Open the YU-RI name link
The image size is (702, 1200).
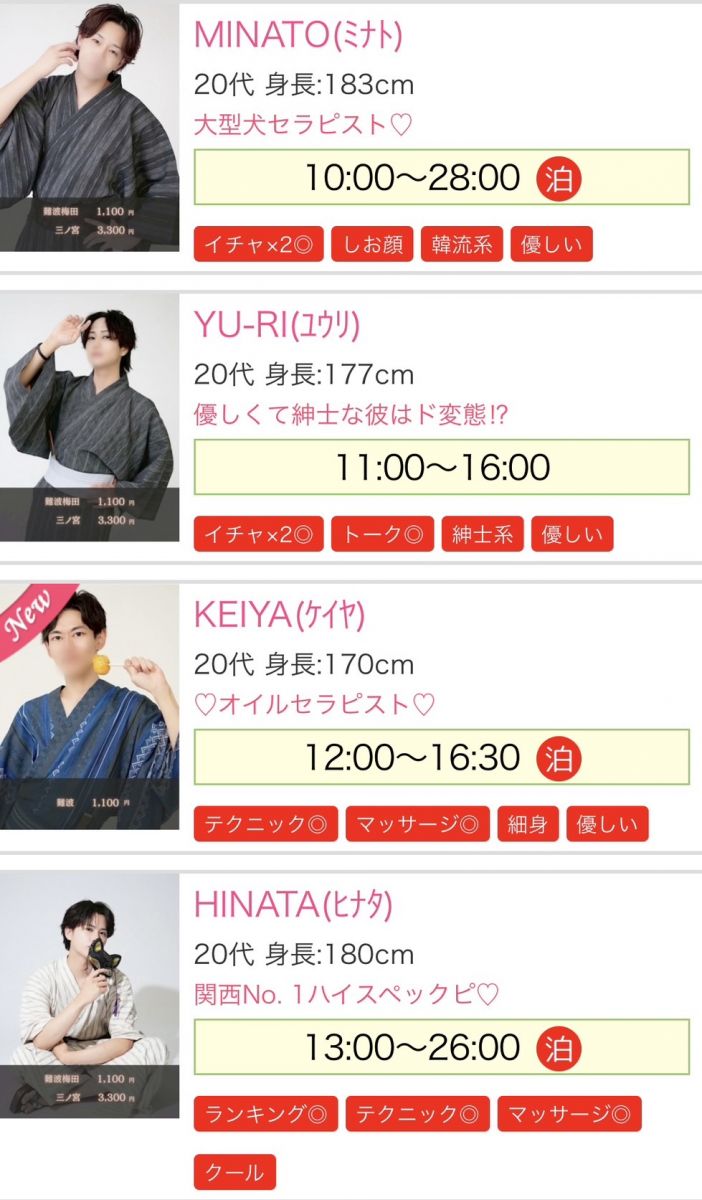point(277,324)
